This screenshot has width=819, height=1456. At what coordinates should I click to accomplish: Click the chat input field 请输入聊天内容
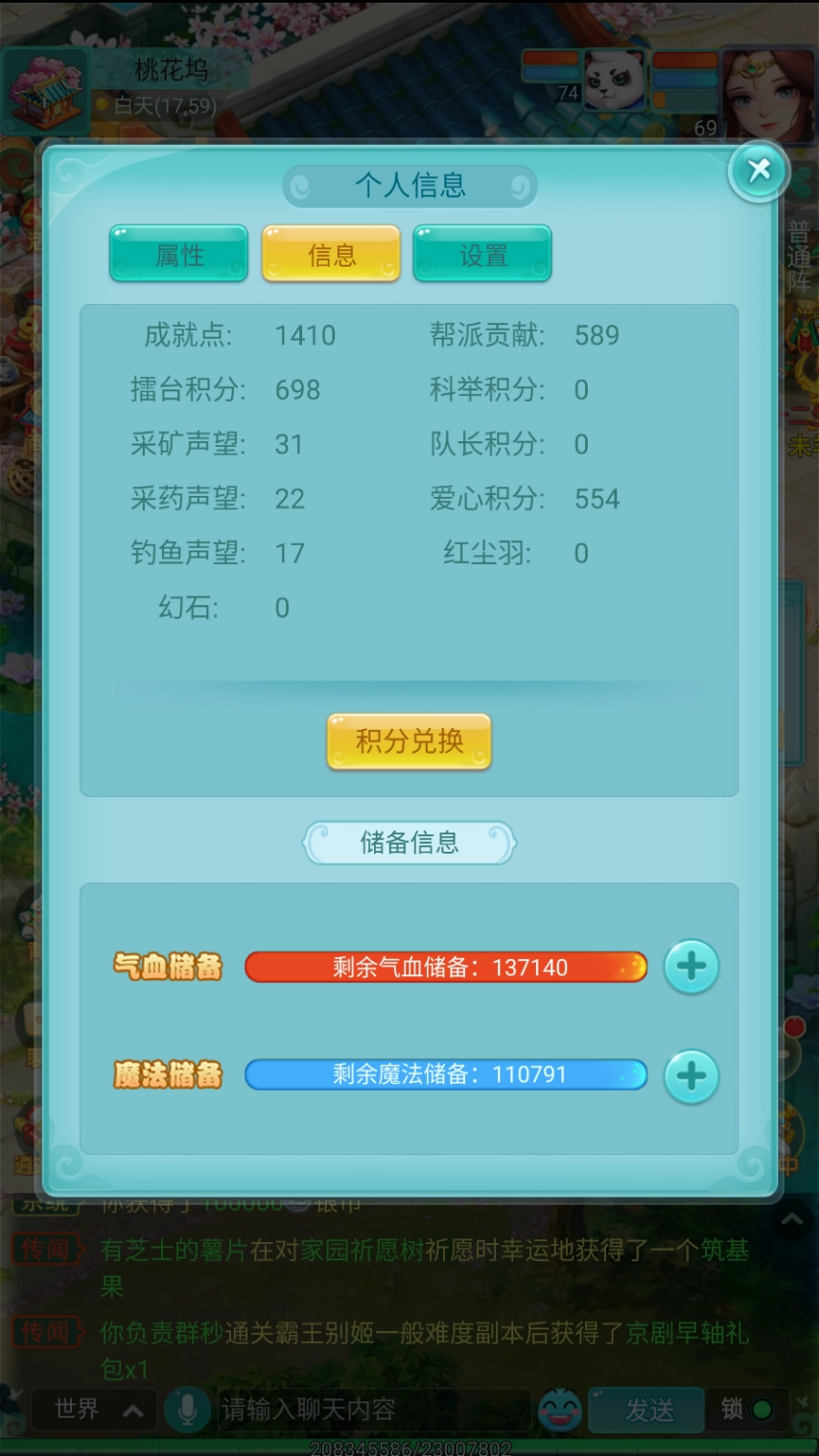[x=374, y=1410]
